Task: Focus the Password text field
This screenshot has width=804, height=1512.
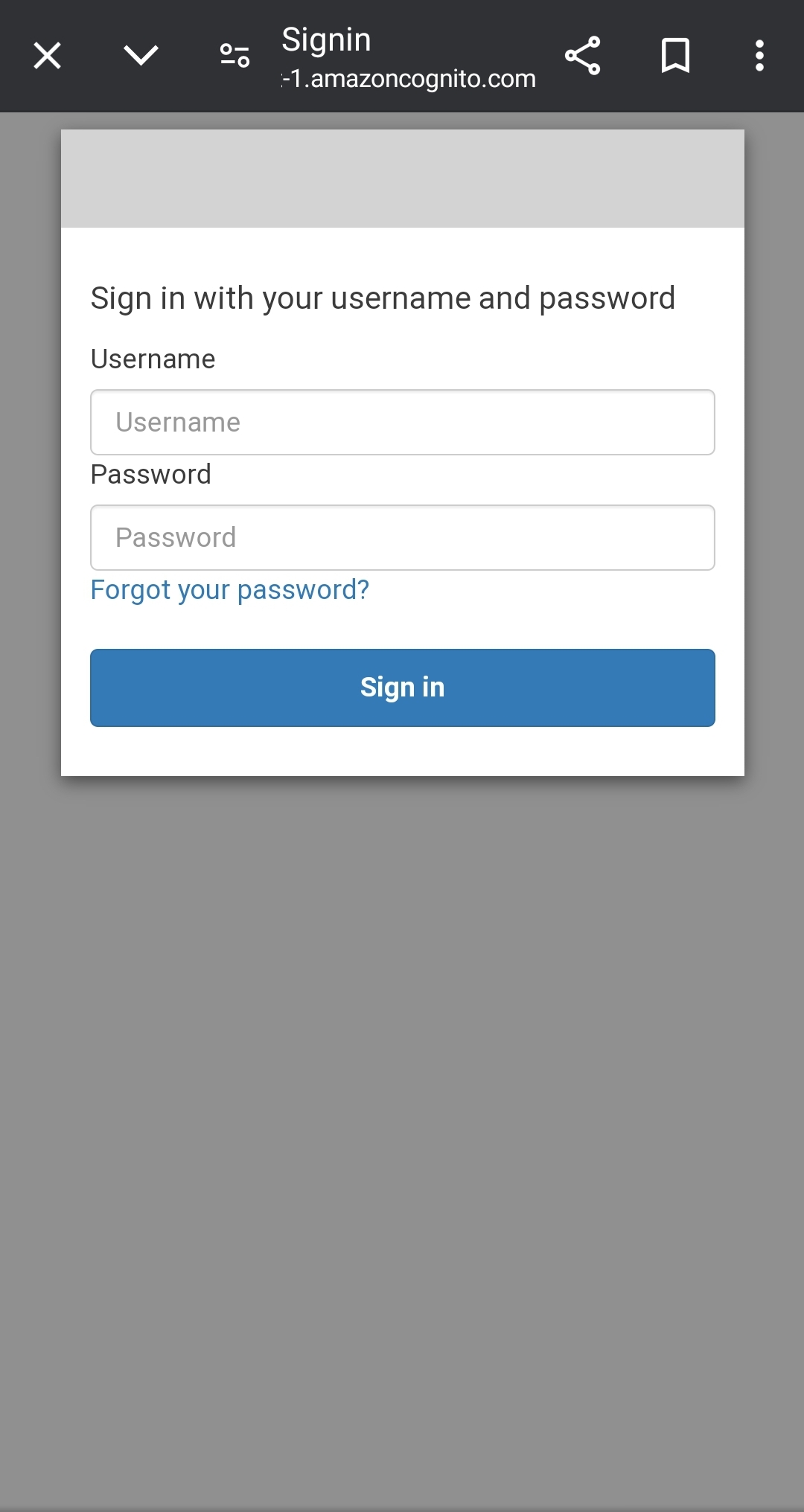Action: 403,537
